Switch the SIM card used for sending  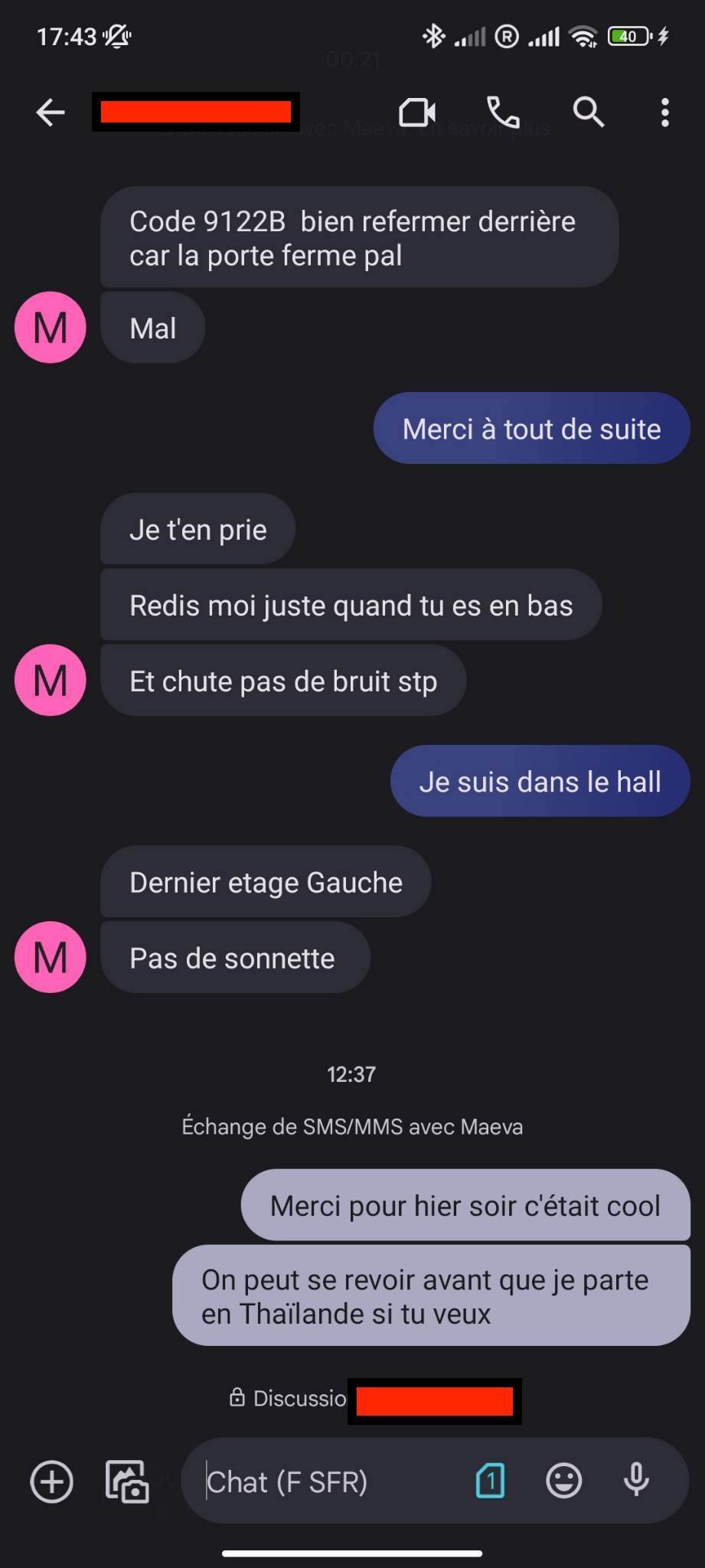pyautogui.click(x=490, y=1481)
